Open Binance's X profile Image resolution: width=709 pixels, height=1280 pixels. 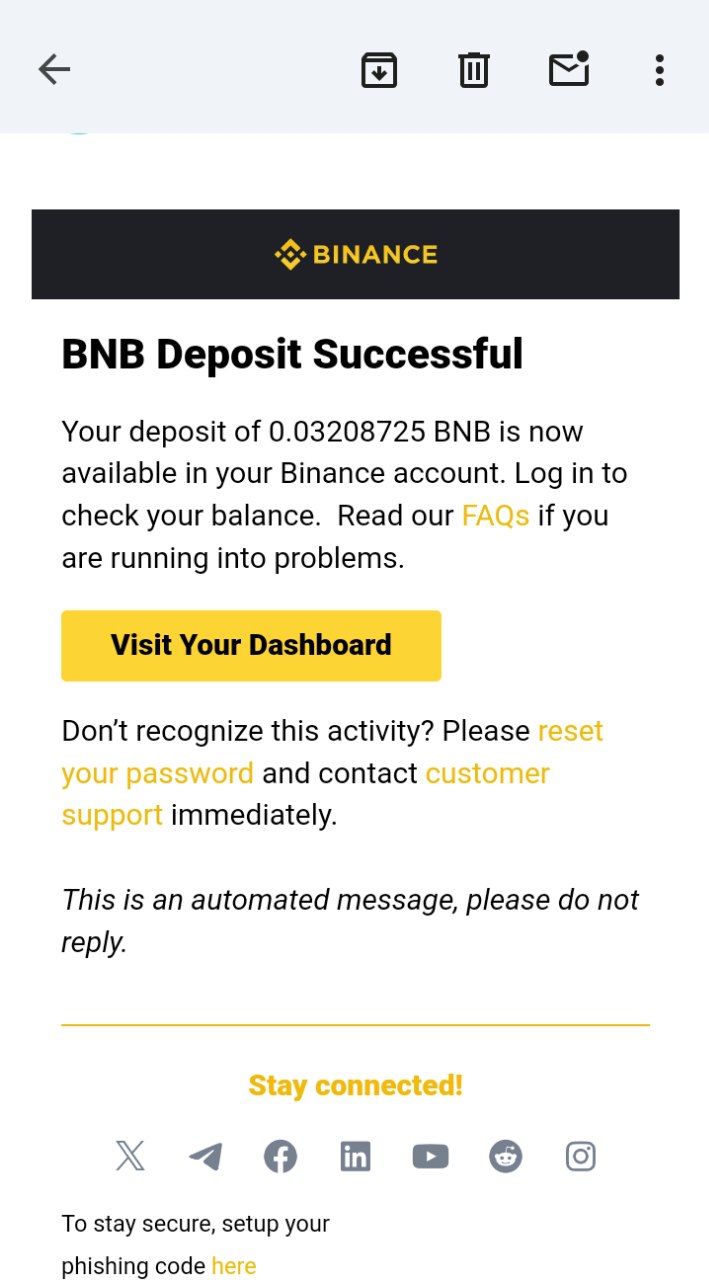(x=130, y=1157)
